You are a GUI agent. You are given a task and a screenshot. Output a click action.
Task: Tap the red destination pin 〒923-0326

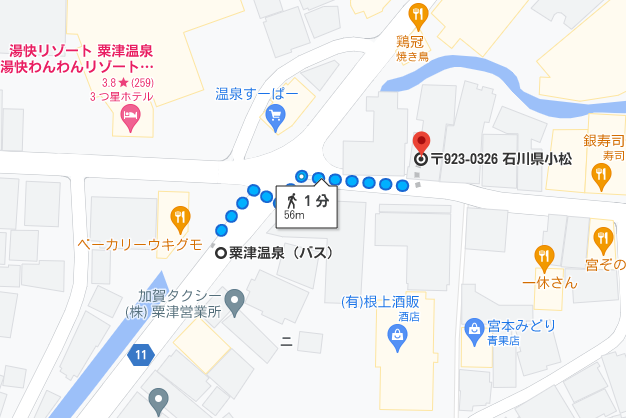[421, 144]
